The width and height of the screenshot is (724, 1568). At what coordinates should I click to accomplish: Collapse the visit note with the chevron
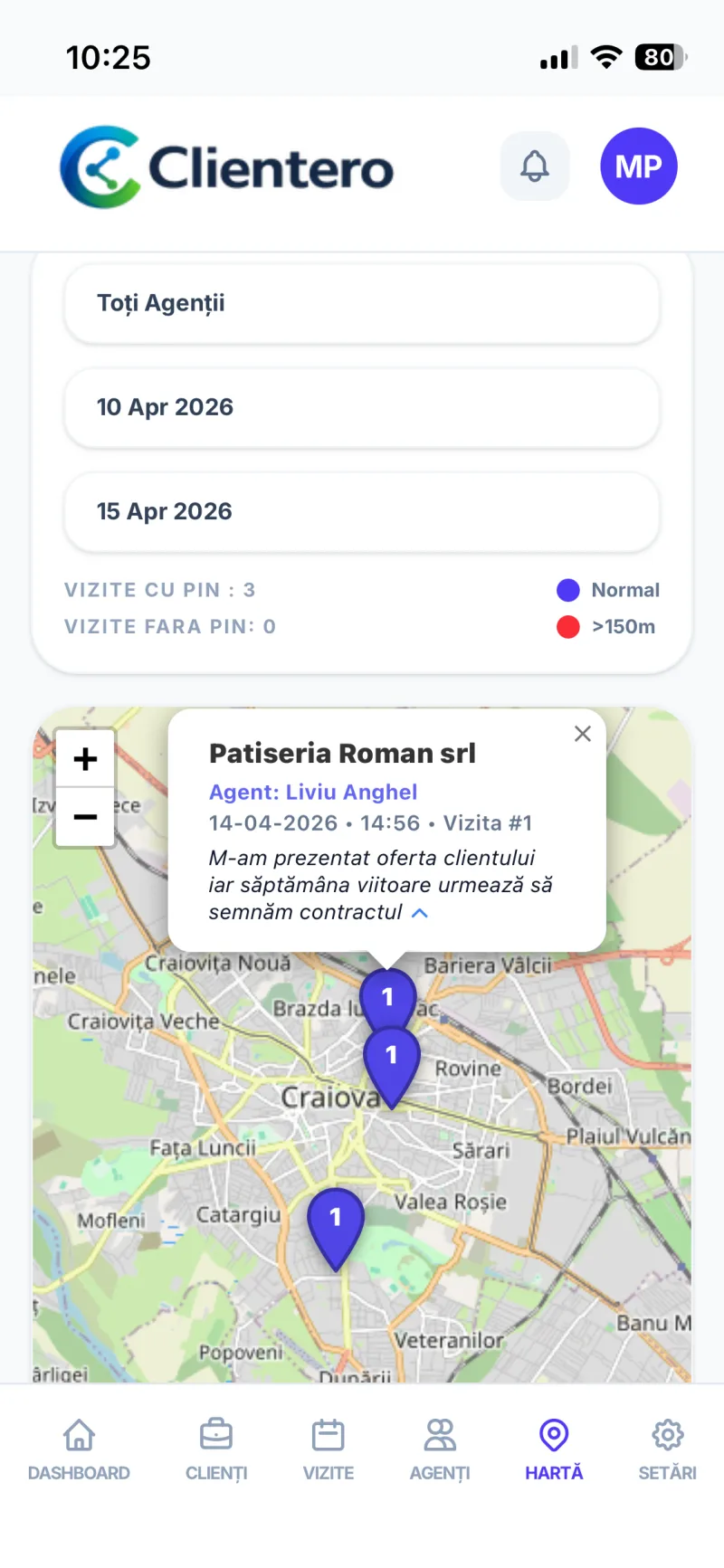tap(418, 913)
